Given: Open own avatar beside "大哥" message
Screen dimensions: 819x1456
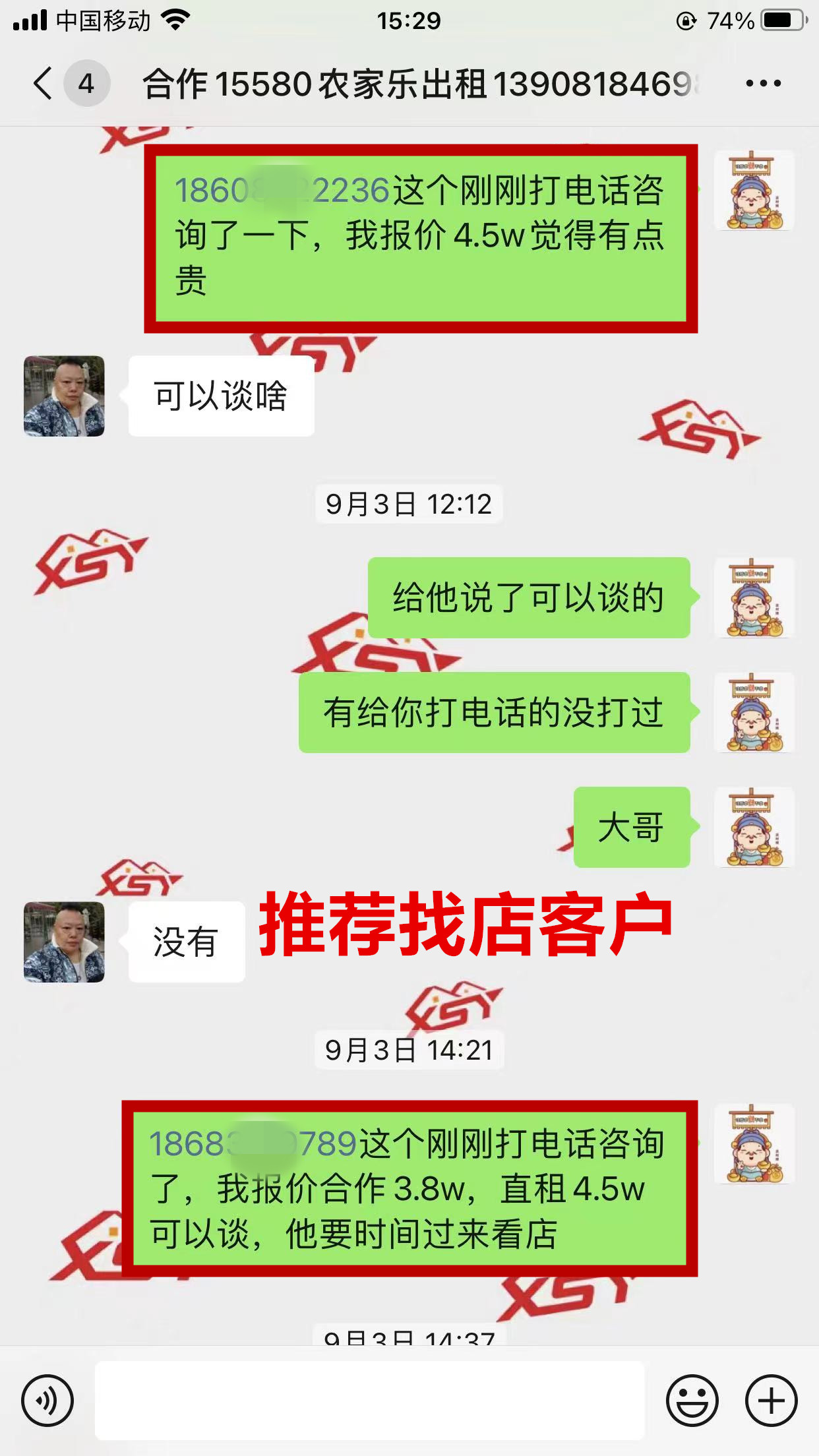Looking at the screenshot, I should click(x=754, y=827).
